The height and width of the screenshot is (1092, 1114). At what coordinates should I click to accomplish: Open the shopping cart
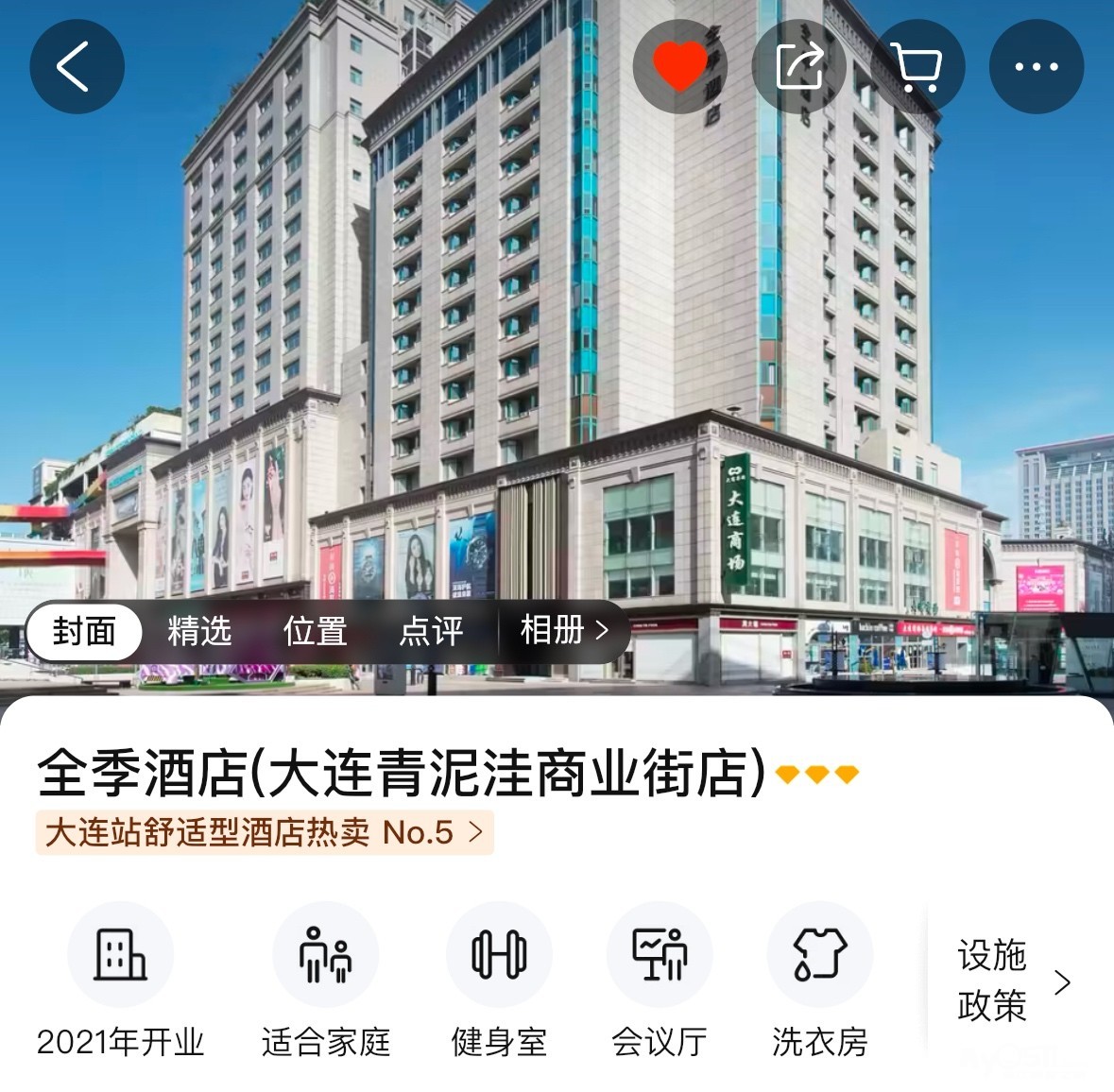[917, 67]
